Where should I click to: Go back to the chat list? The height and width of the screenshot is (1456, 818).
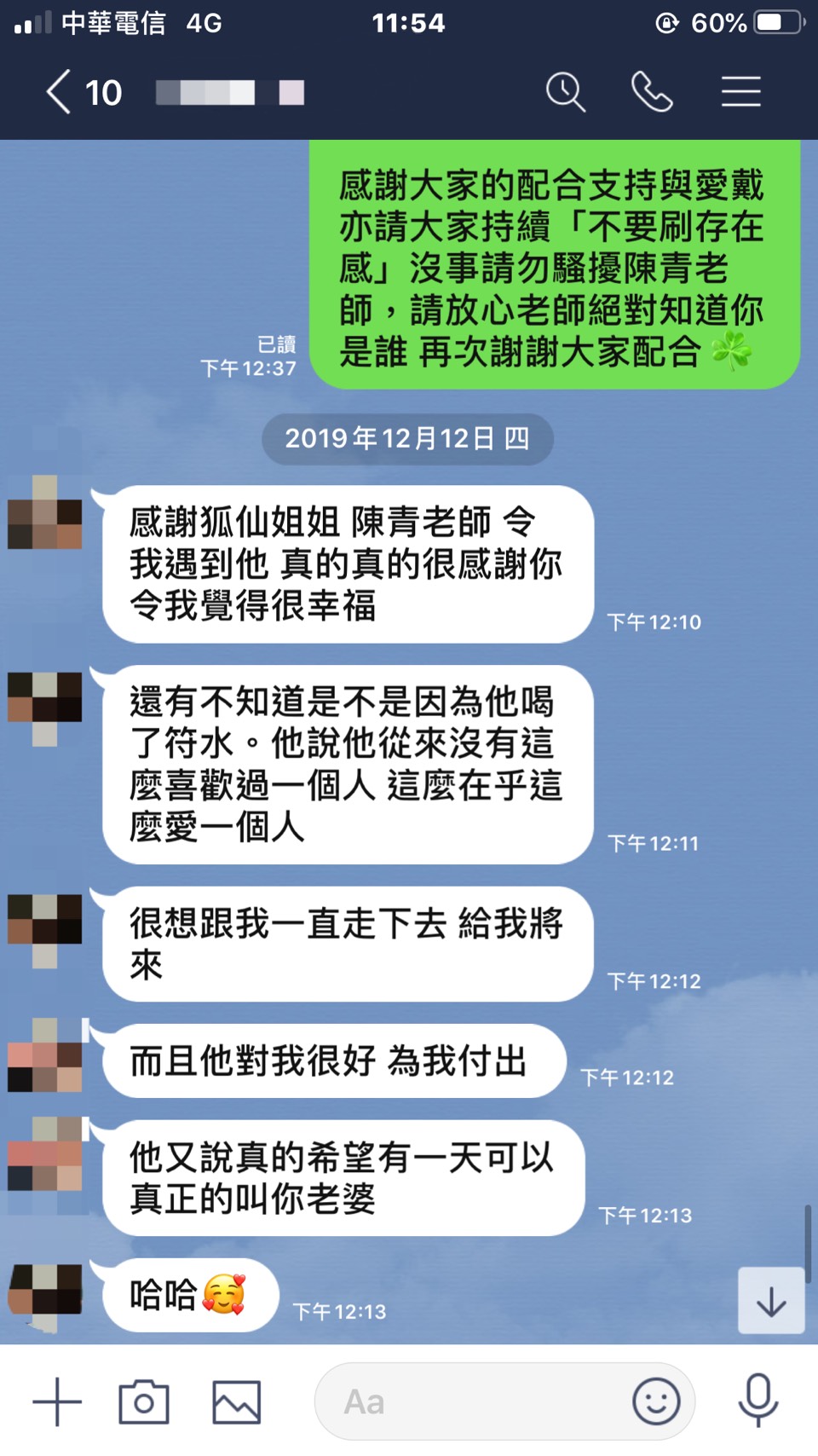pyautogui.click(x=60, y=92)
